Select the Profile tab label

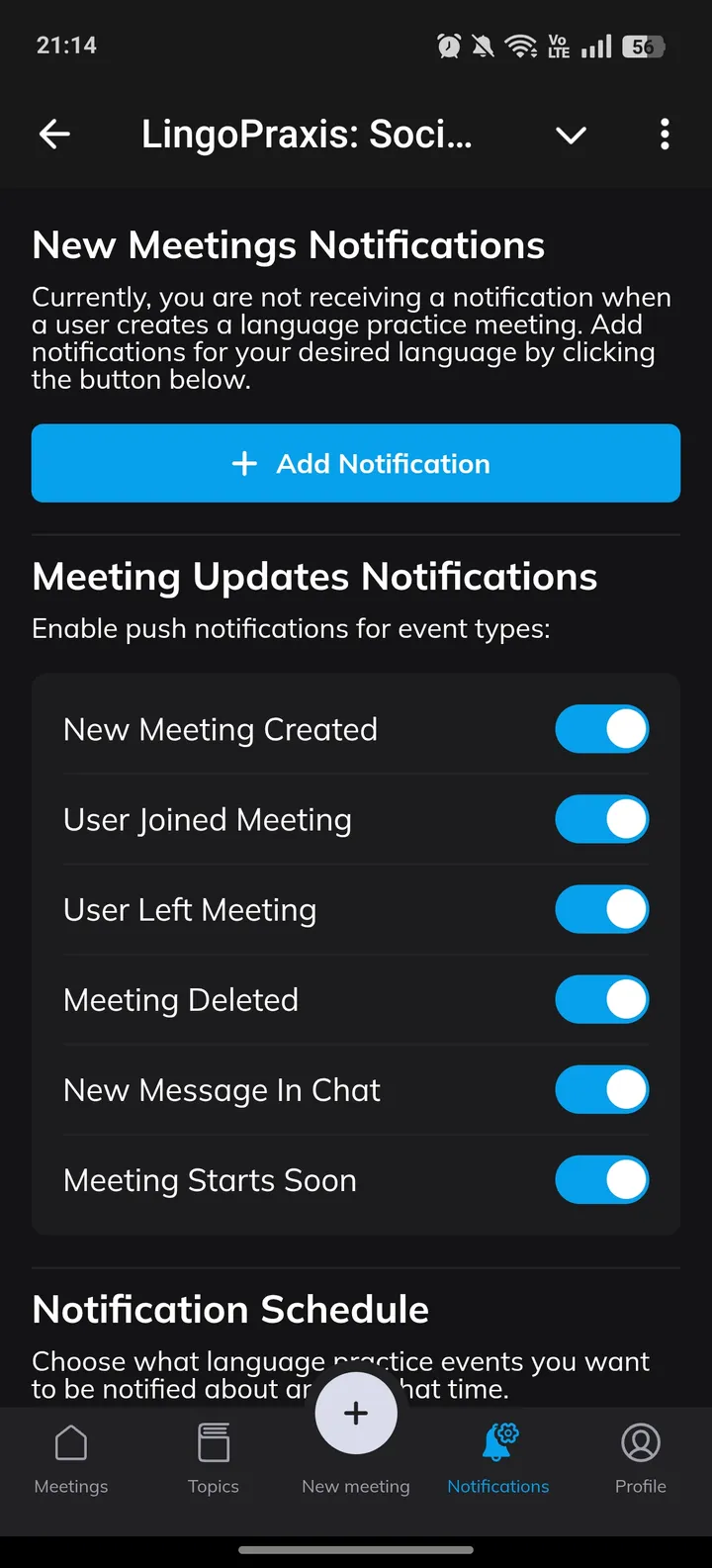(640, 1486)
